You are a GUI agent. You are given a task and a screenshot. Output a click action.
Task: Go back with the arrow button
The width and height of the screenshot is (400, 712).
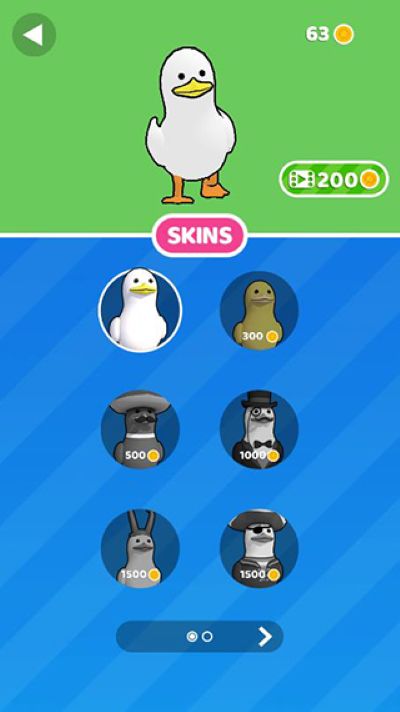[34, 35]
